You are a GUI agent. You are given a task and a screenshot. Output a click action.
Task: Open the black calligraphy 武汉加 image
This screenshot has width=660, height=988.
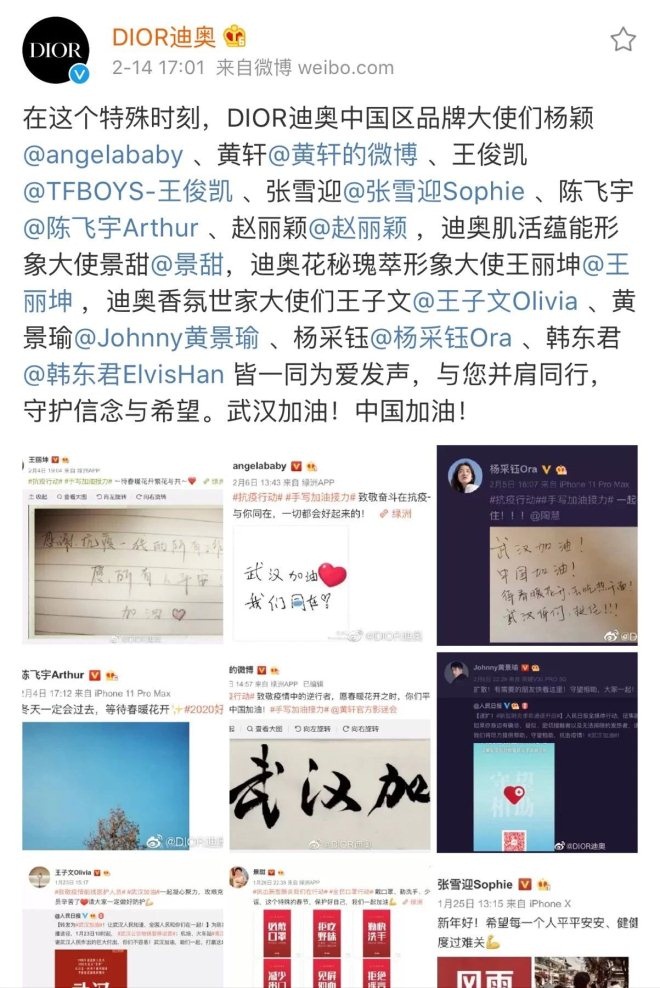coord(330,752)
